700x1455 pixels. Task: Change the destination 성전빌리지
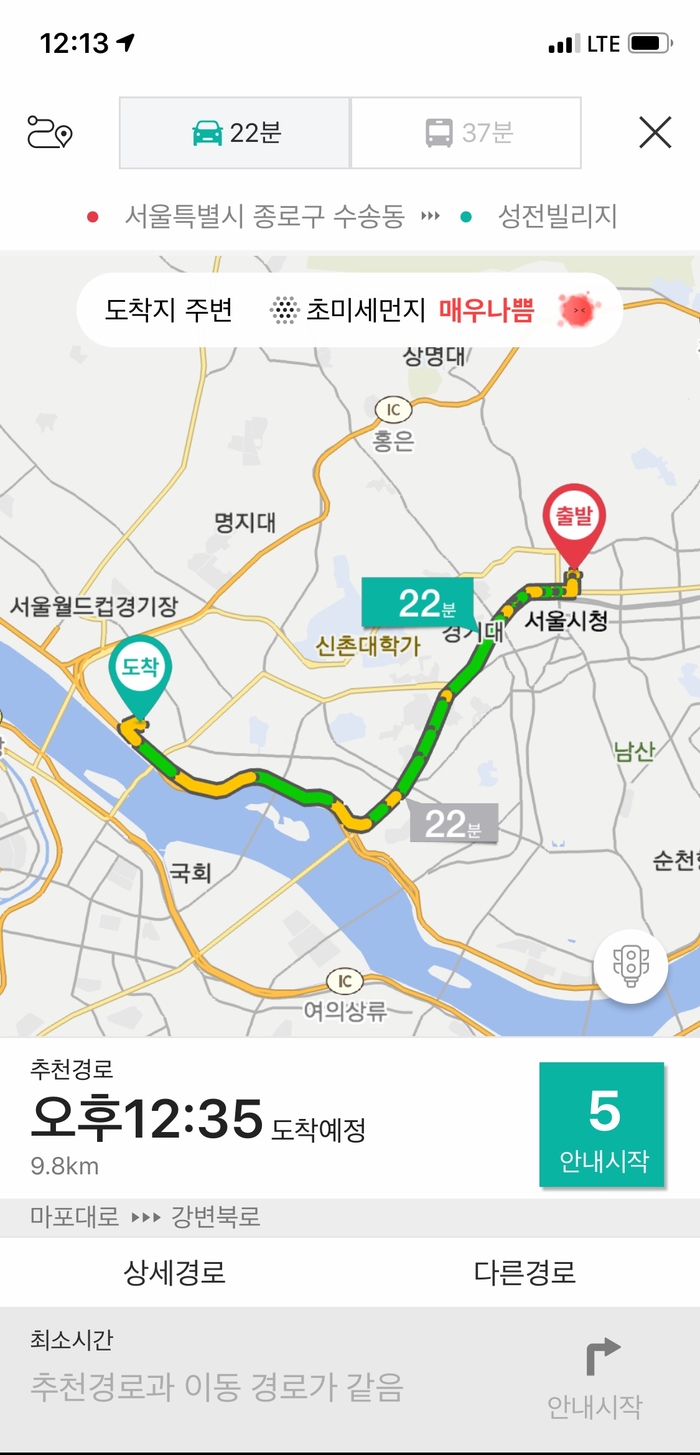(558, 216)
